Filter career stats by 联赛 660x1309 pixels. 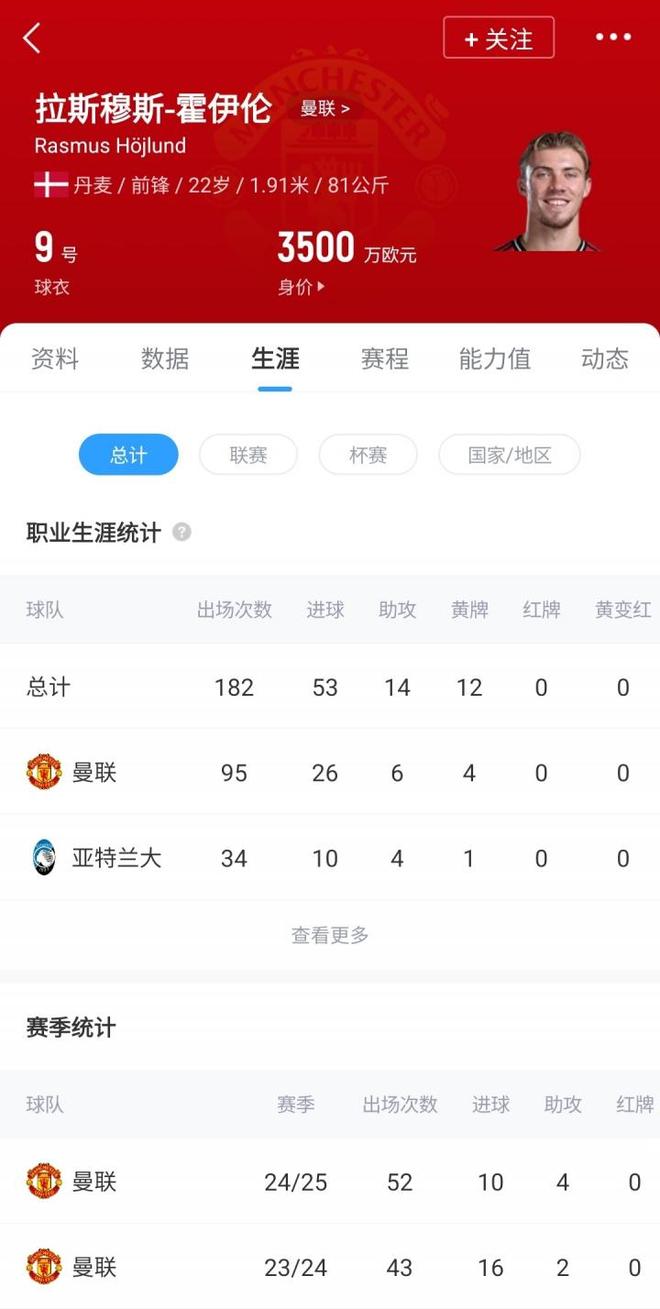[x=248, y=455]
